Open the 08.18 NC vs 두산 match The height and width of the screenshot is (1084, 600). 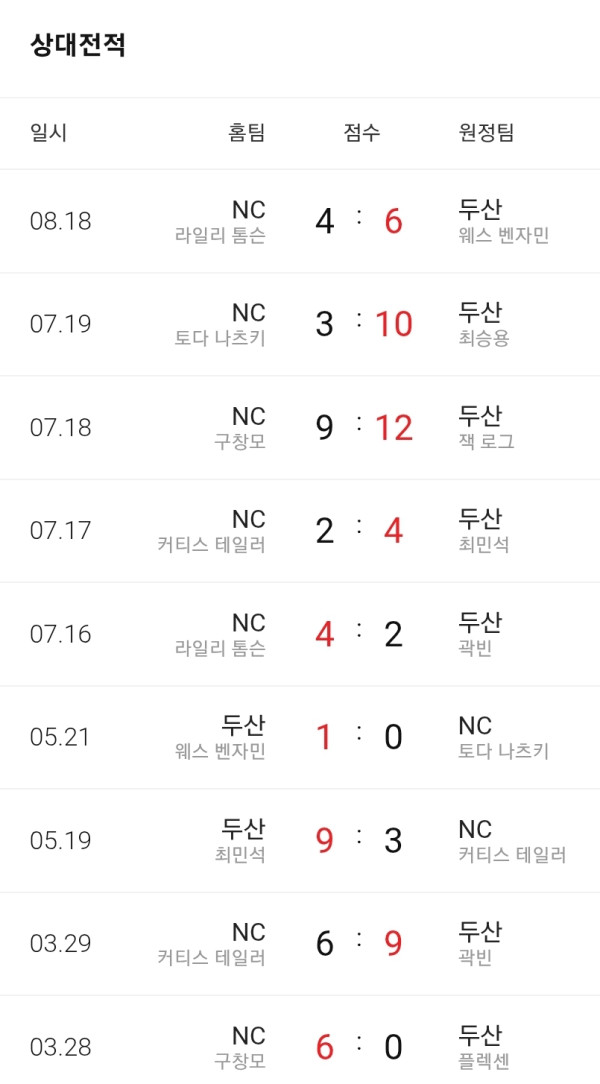tap(300, 221)
